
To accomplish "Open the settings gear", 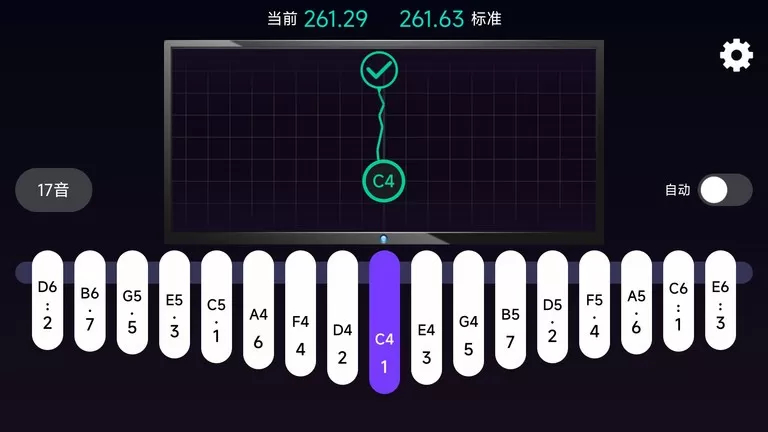I will (736, 56).
